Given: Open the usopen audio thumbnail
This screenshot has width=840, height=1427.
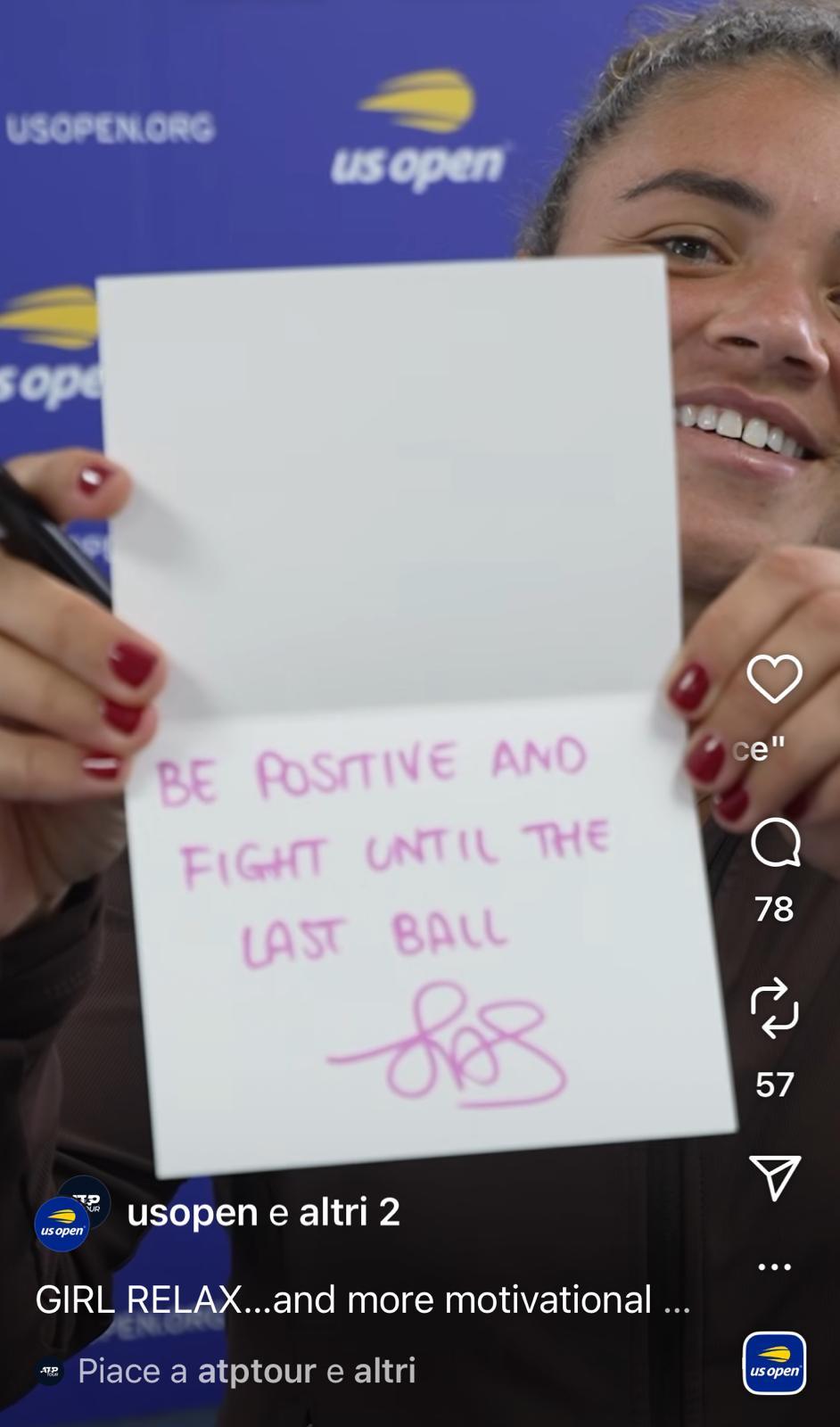Looking at the screenshot, I should point(774,1363).
